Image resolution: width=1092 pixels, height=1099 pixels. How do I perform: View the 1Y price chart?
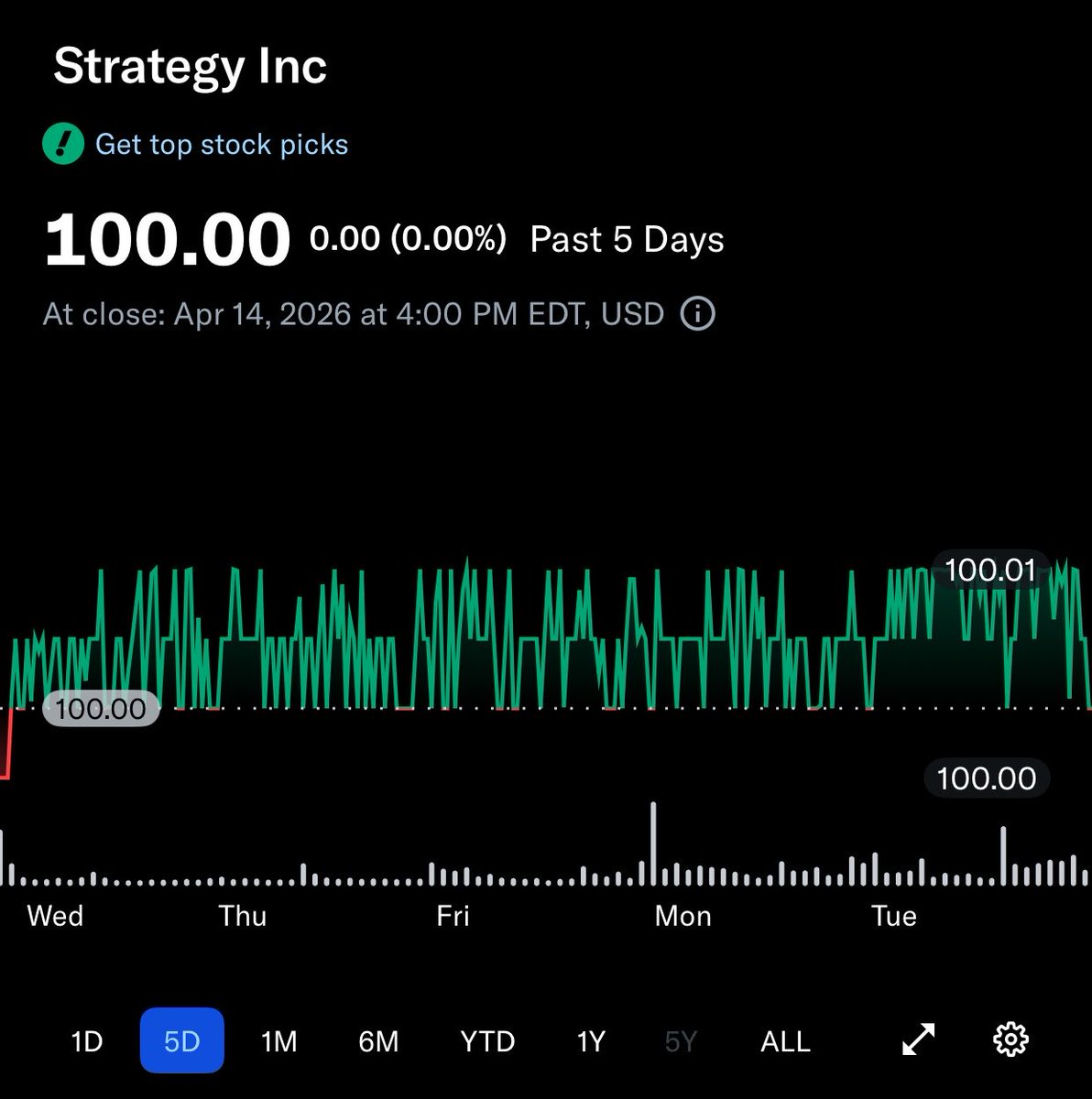[591, 1041]
